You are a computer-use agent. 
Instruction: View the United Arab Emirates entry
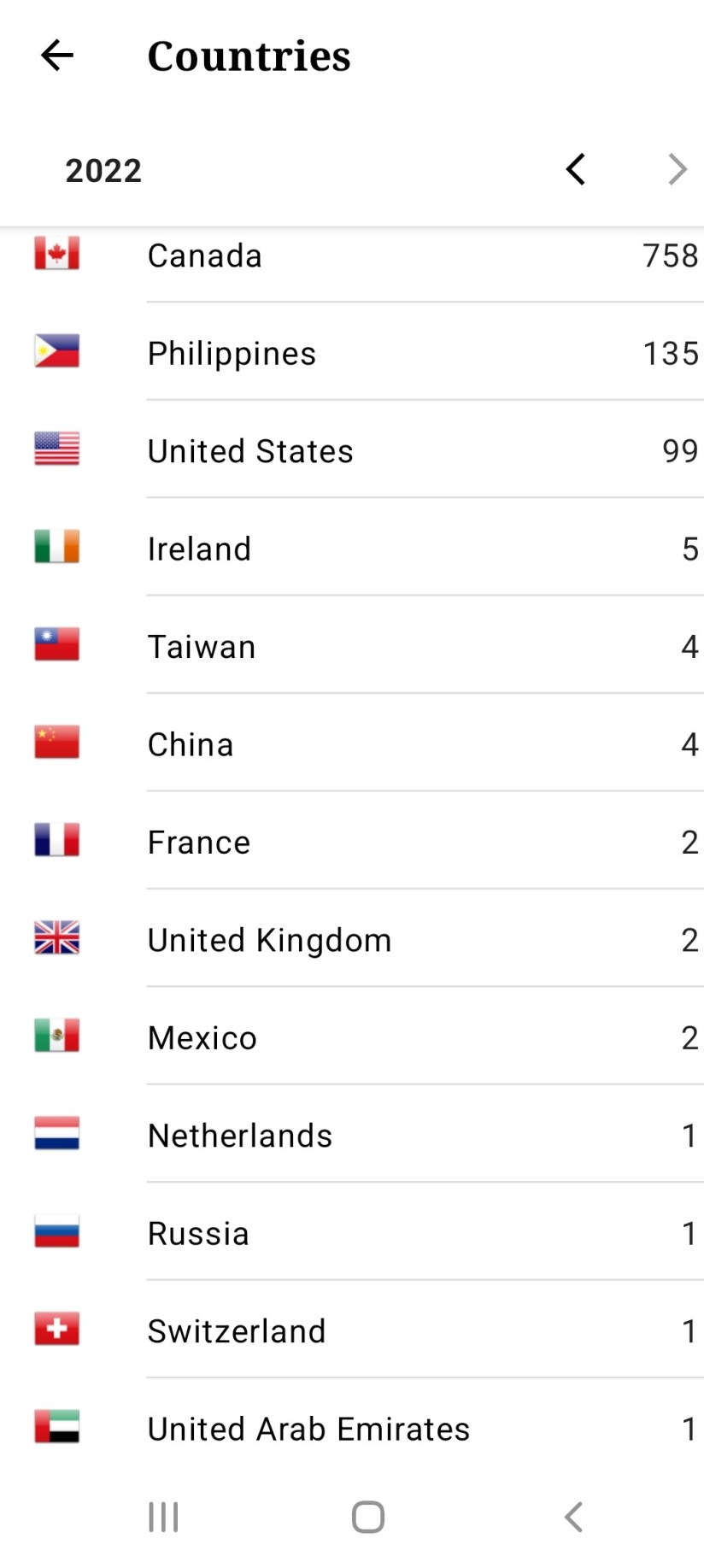click(352, 1429)
